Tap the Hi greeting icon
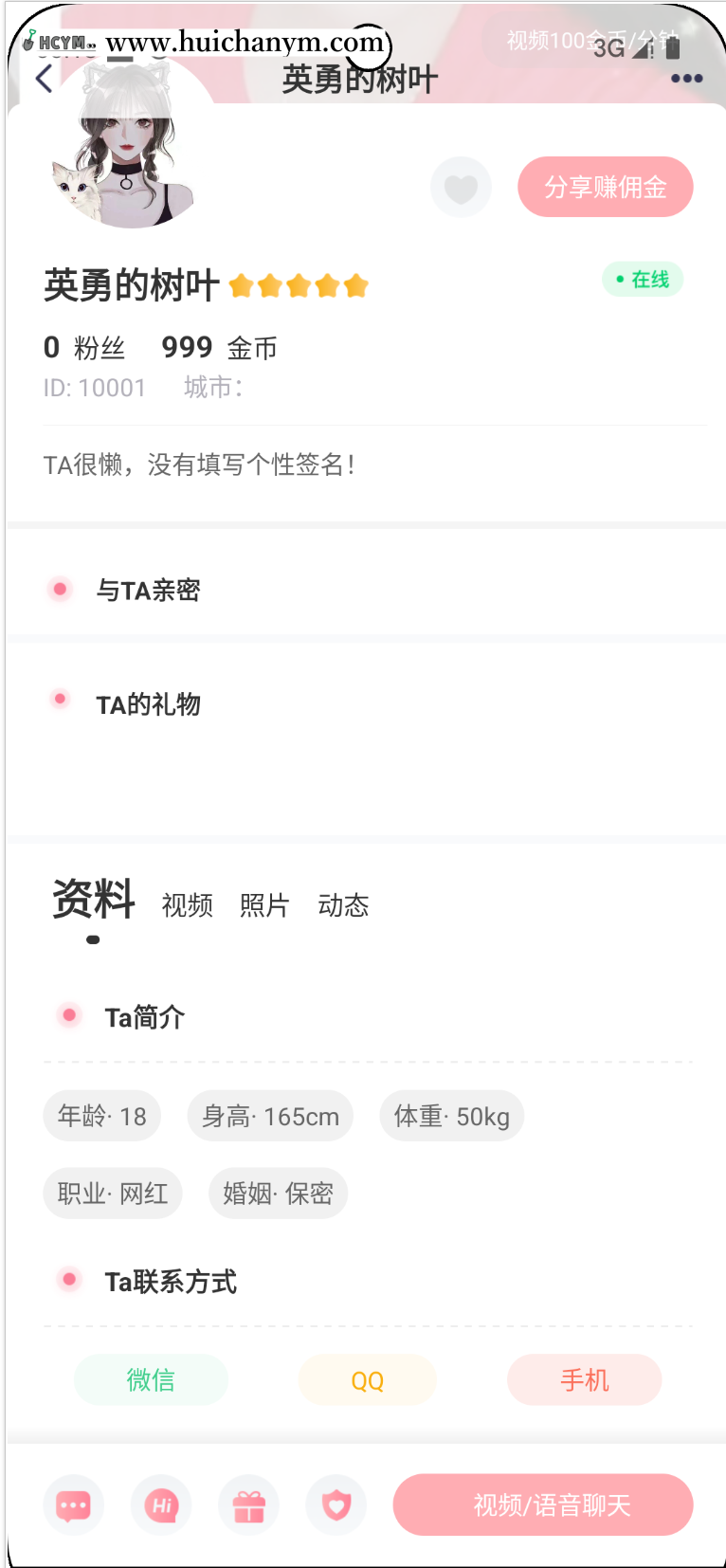 pos(160,1504)
